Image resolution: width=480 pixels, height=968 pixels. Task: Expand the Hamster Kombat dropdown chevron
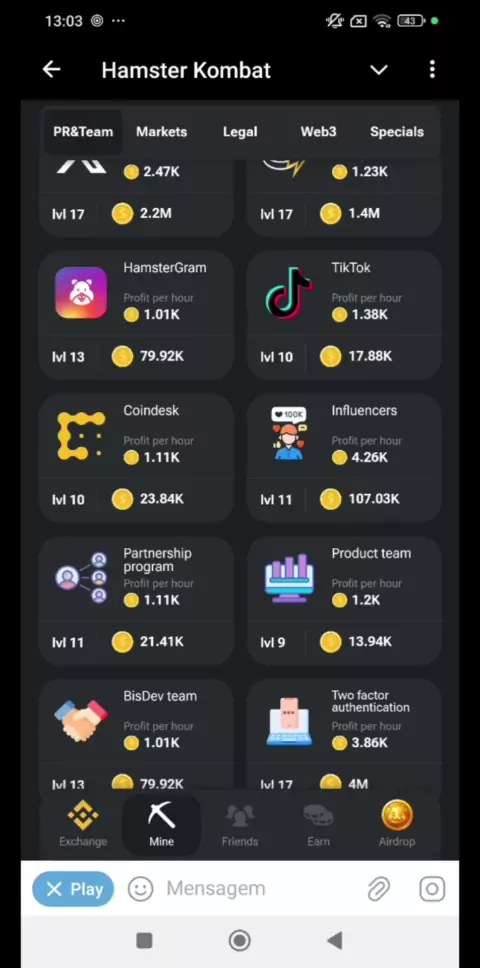pos(379,70)
